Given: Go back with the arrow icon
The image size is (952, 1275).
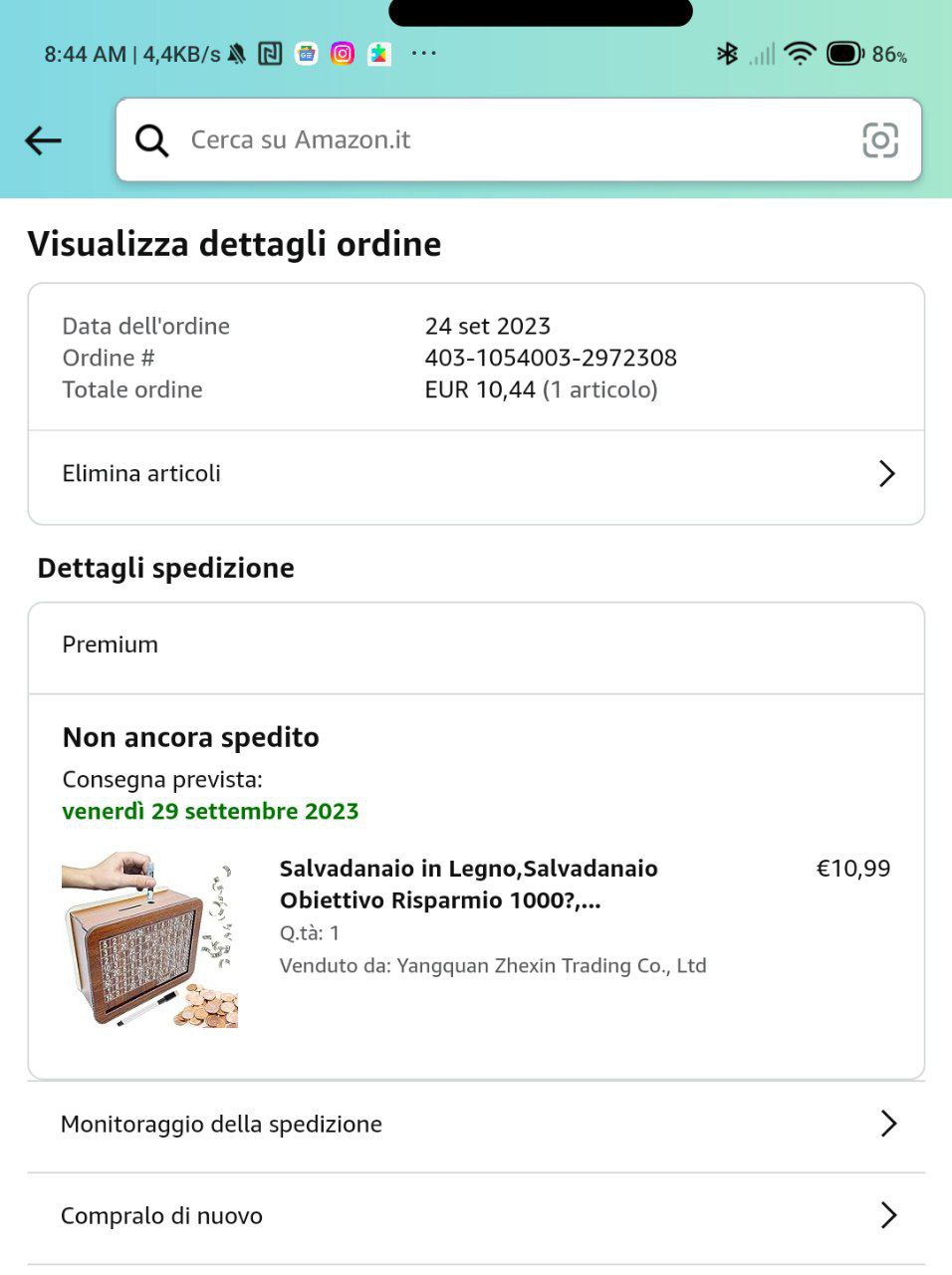Looking at the screenshot, I should pyautogui.click(x=44, y=140).
